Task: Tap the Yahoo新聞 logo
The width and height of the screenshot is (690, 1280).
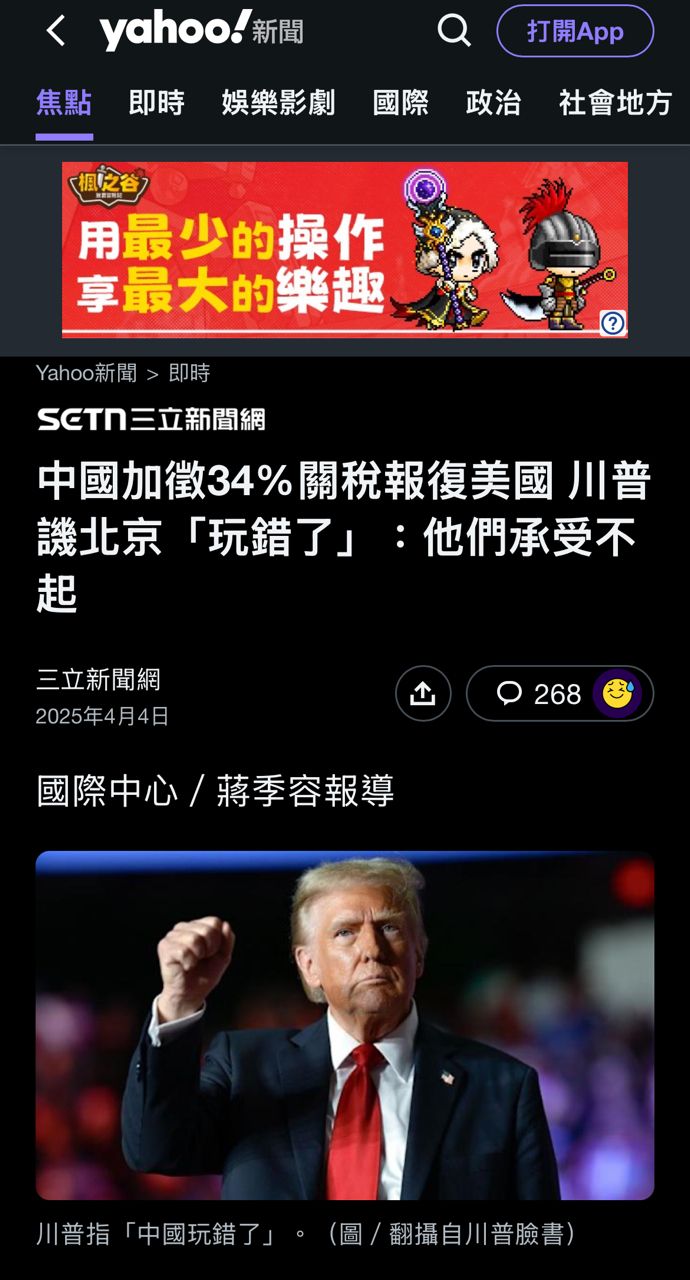Action: point(200,32)
